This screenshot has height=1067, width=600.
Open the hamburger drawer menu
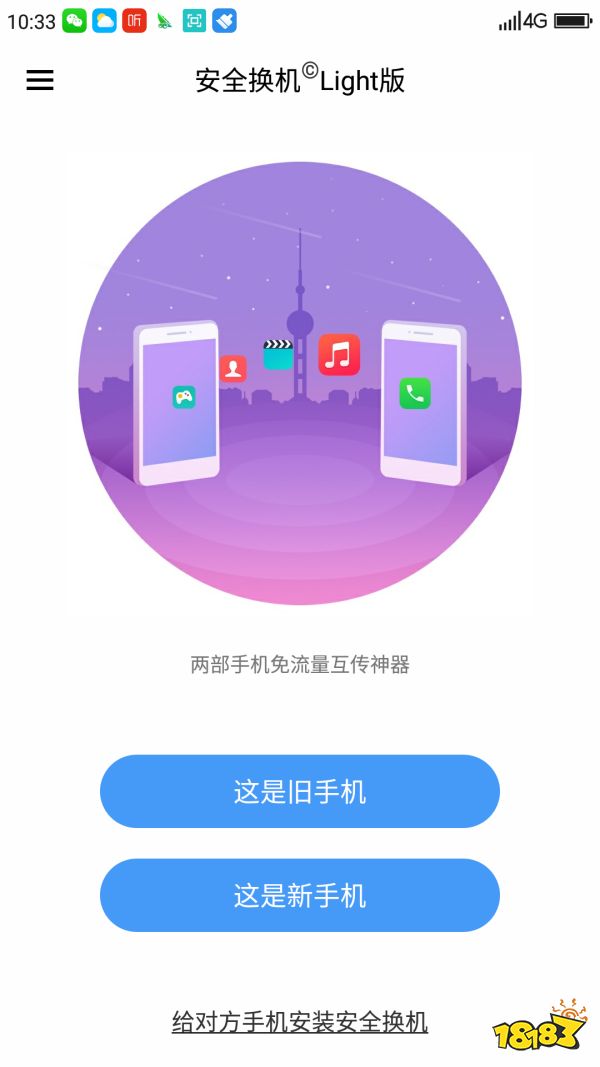tap(40, 81)
